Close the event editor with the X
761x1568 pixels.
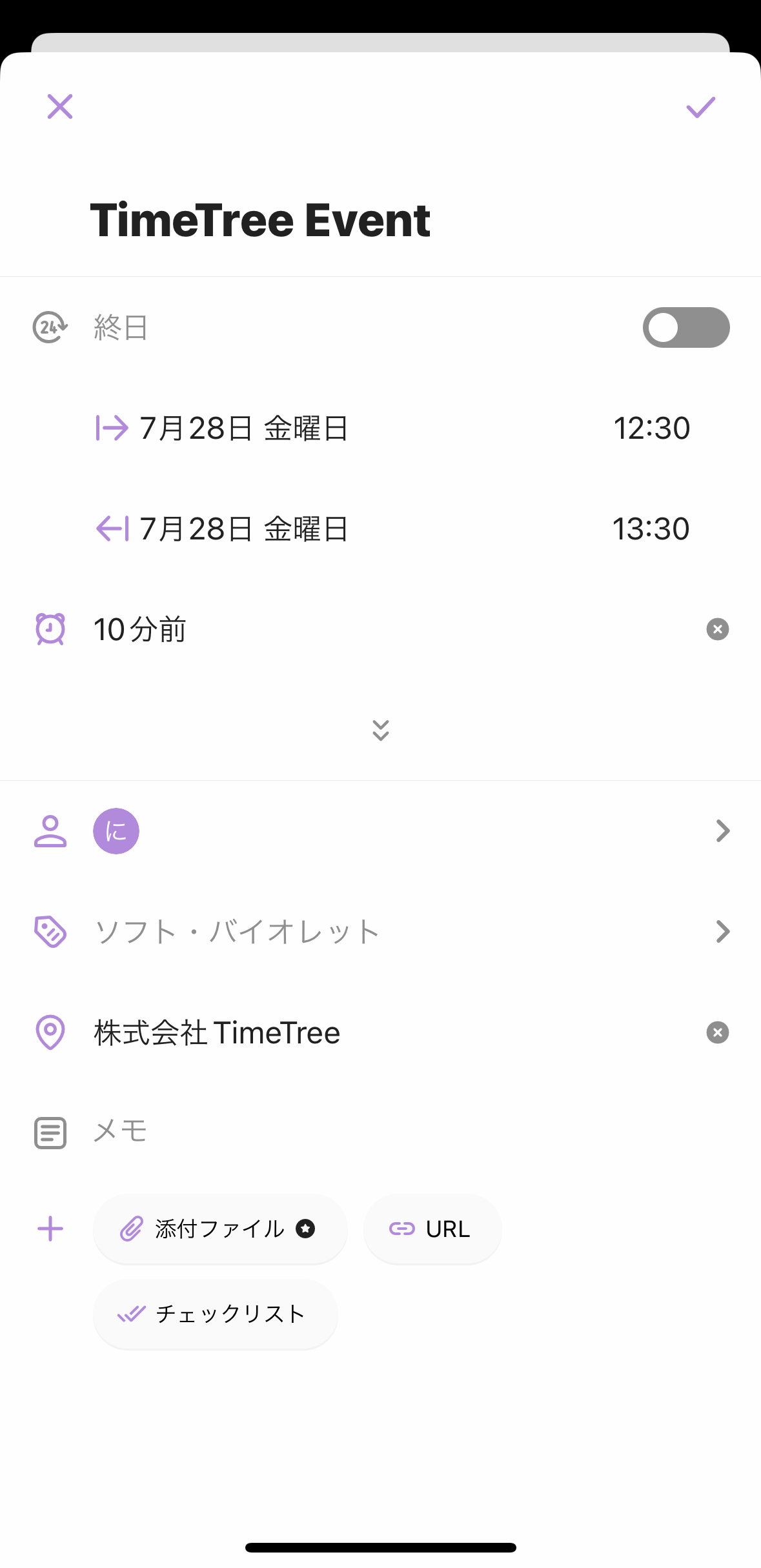tap(60, 106)
